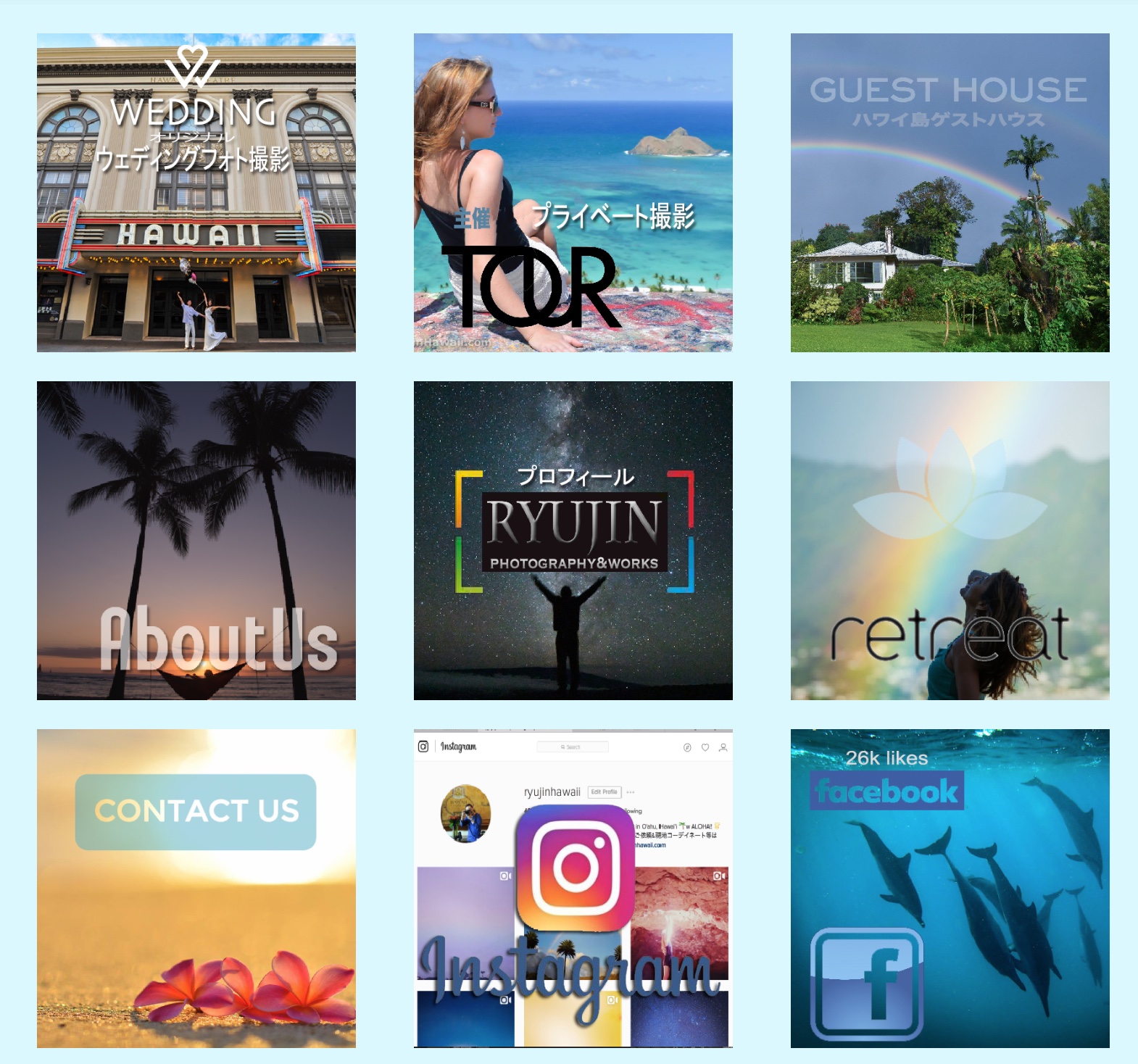This screenshot has height=1064, width=1138.
Task: Open the Wedding photo shooting tile
Action: [x=196, y=193]
